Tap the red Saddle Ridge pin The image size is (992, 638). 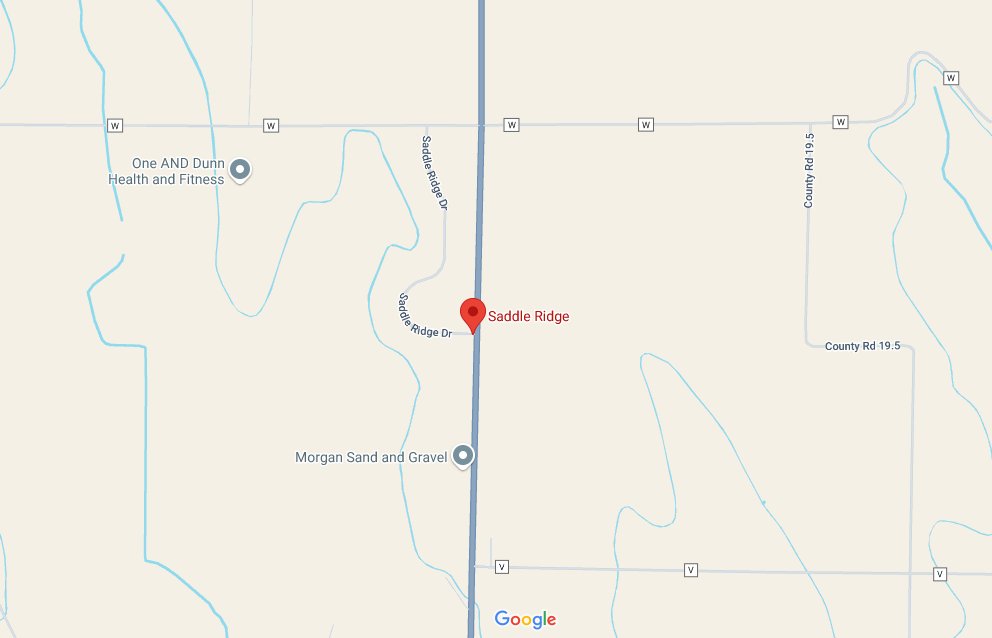point(473,314)
